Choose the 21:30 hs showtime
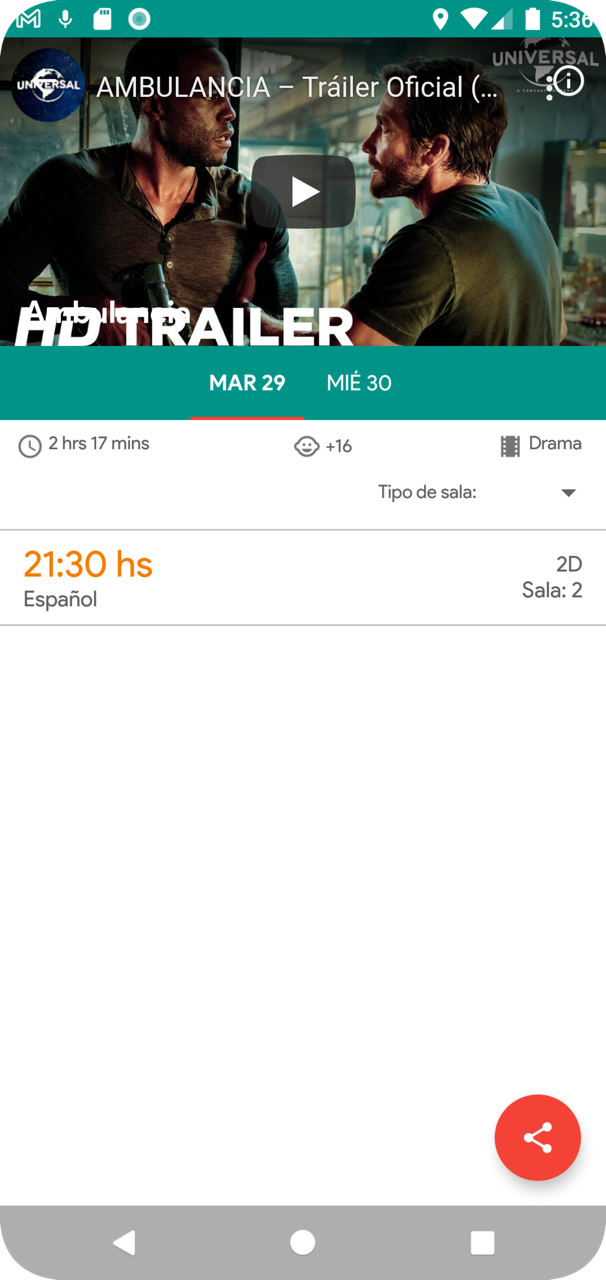 pos(303,578)
